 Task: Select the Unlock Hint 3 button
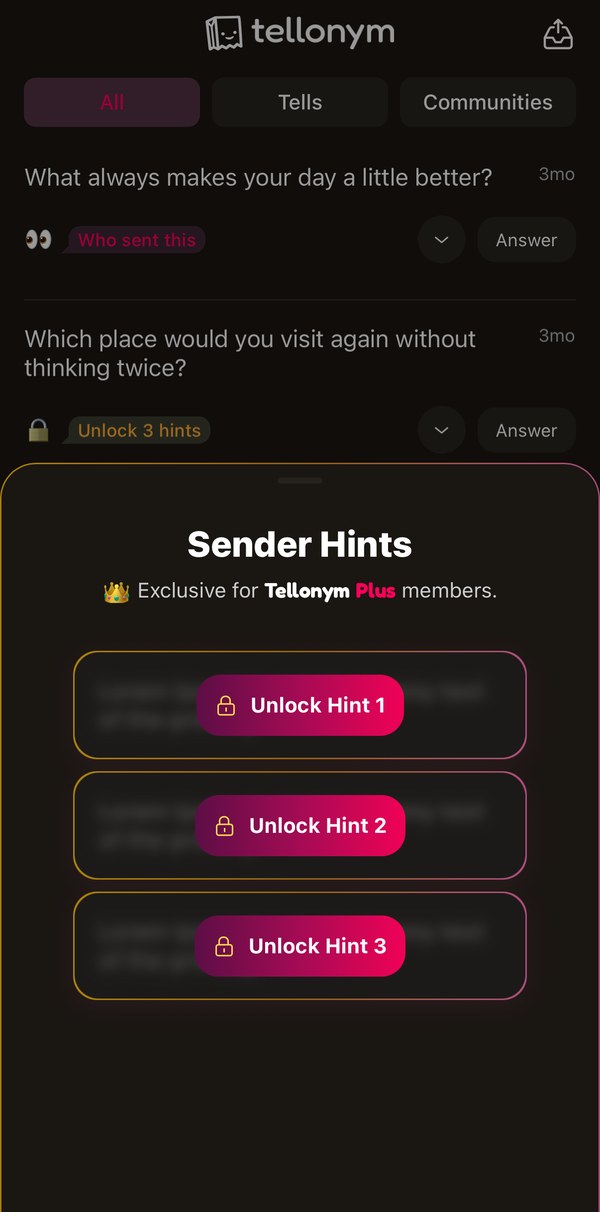point(300,946)
